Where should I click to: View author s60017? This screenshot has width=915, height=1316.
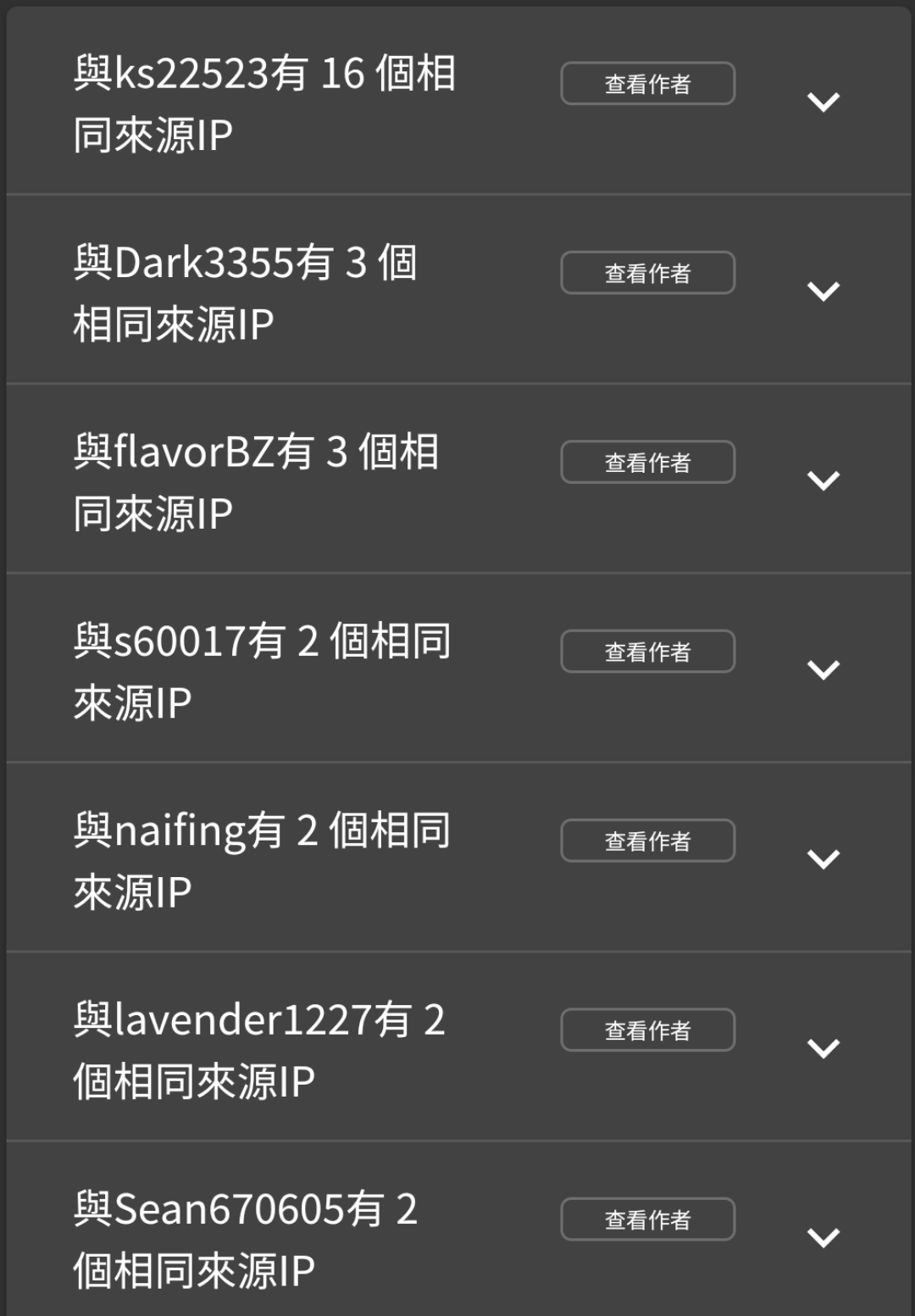coord(647,651)
